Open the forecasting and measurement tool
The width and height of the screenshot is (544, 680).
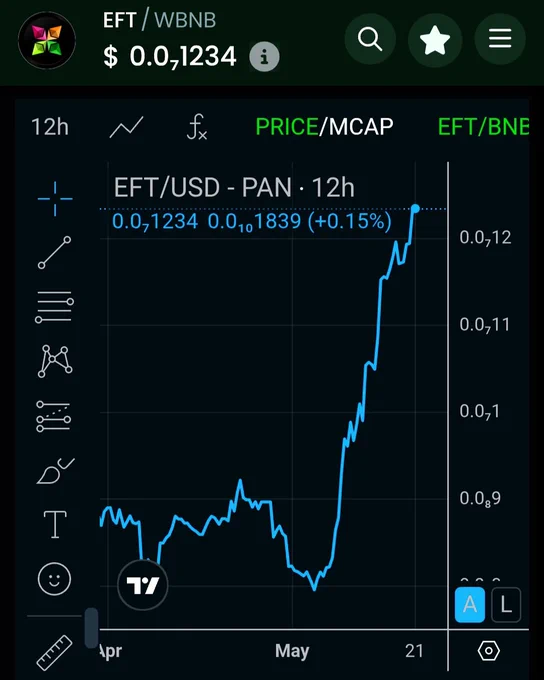click(54, 416)
